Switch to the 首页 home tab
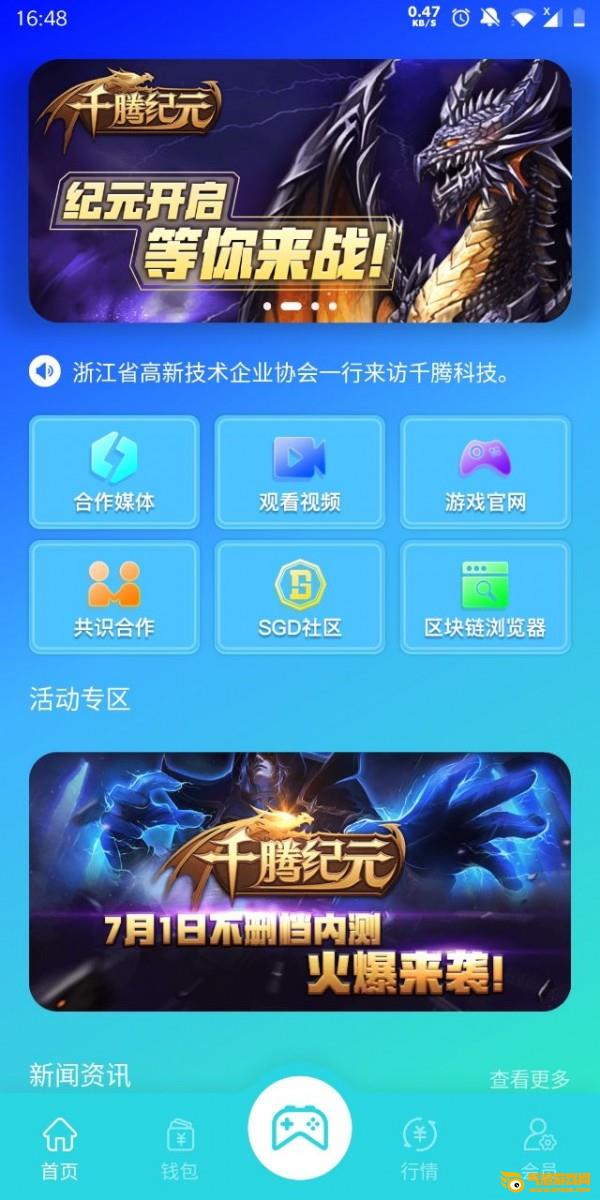This screenshot has width=600, height=1200. [x=59, y=1150]
